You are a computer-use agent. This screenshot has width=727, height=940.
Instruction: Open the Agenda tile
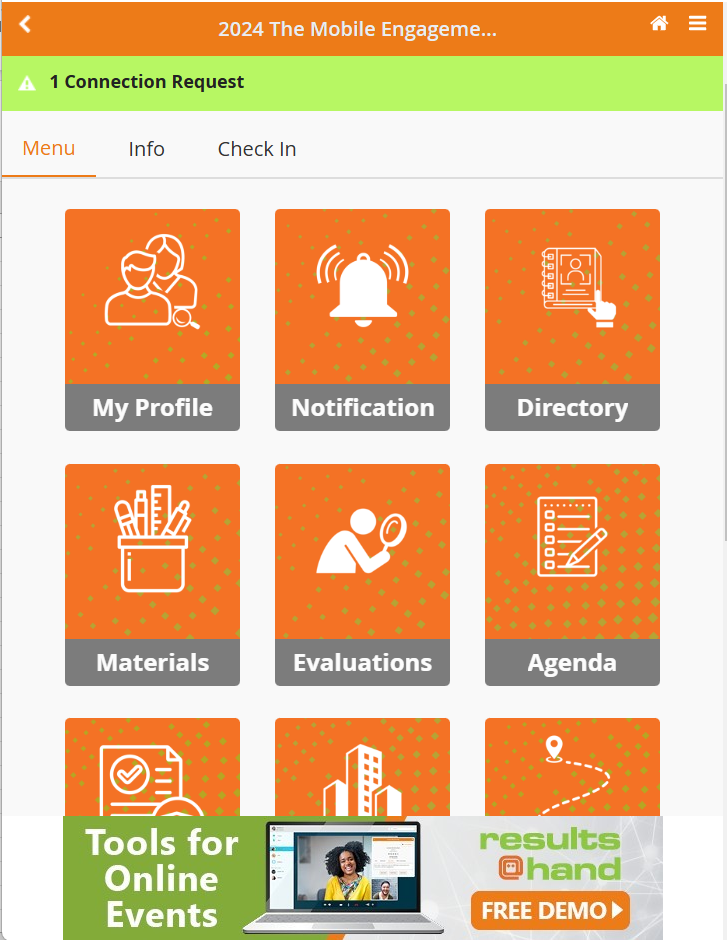[572, 574]
